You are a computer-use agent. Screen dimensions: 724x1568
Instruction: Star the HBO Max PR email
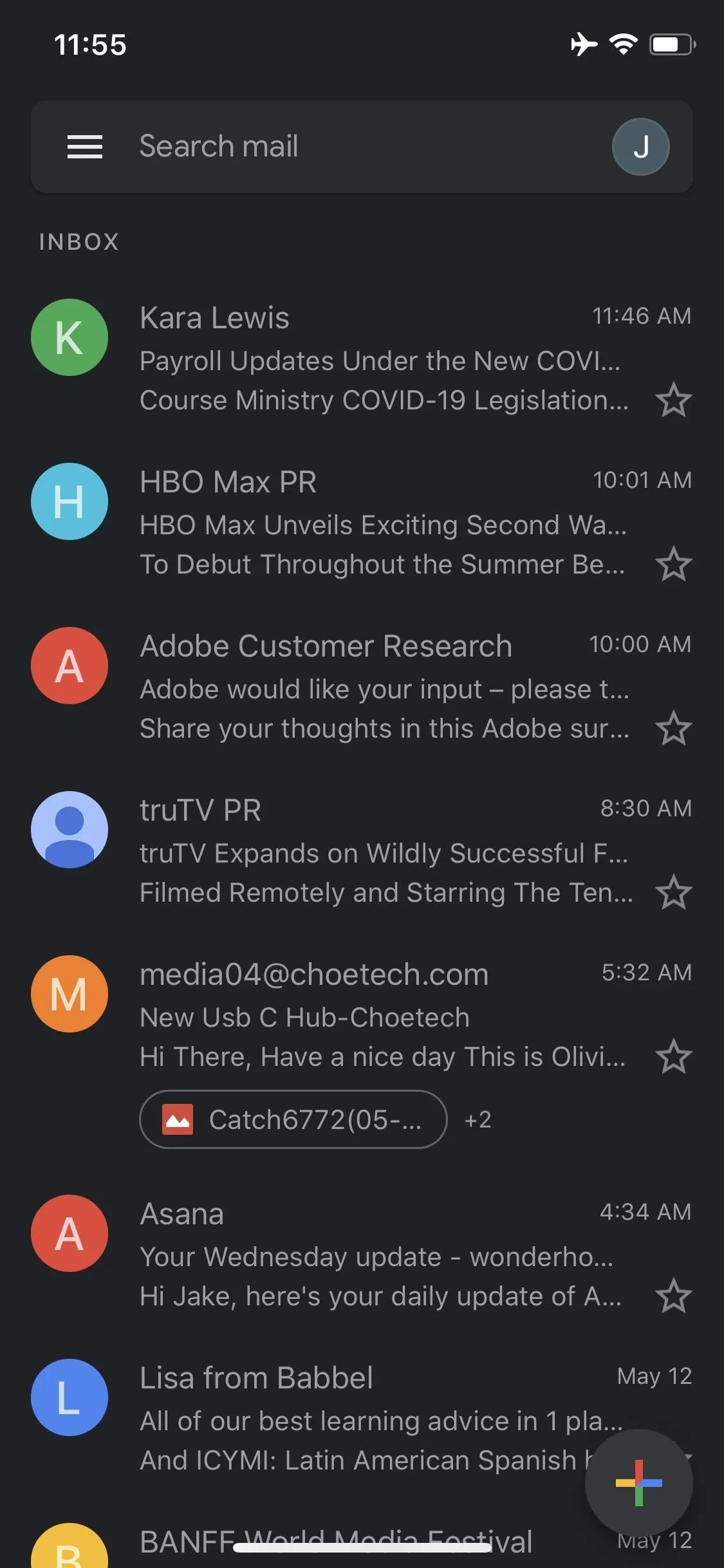click(673, 565)
